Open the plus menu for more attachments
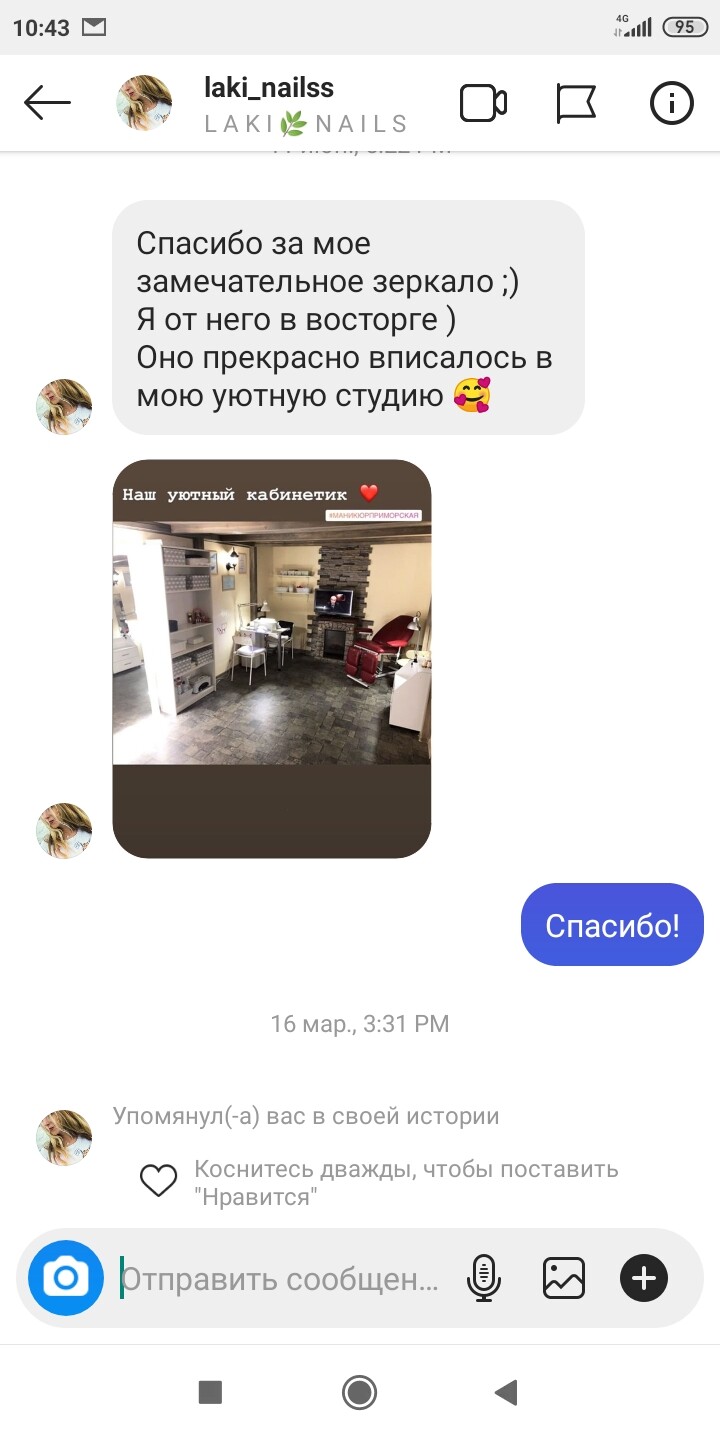The height and width of the screenshot is (1440, 720). pyautogui.click(x=644, y=1278)
